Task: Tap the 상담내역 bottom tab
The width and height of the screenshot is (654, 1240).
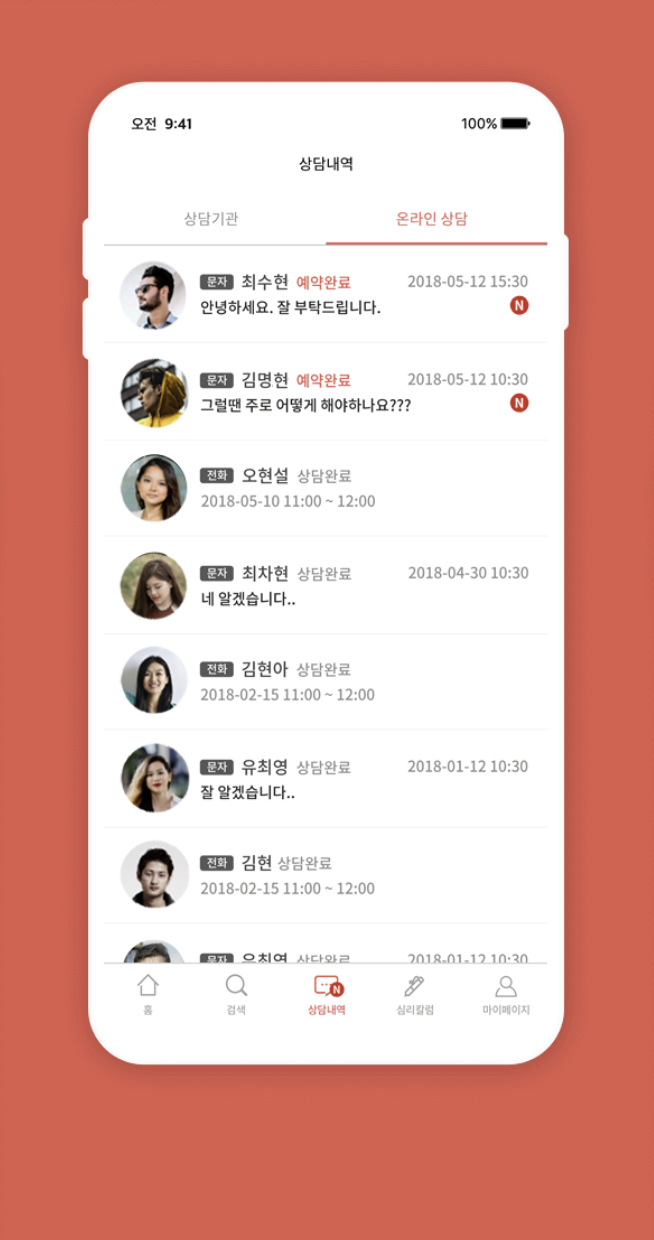Action: [327, 994]
